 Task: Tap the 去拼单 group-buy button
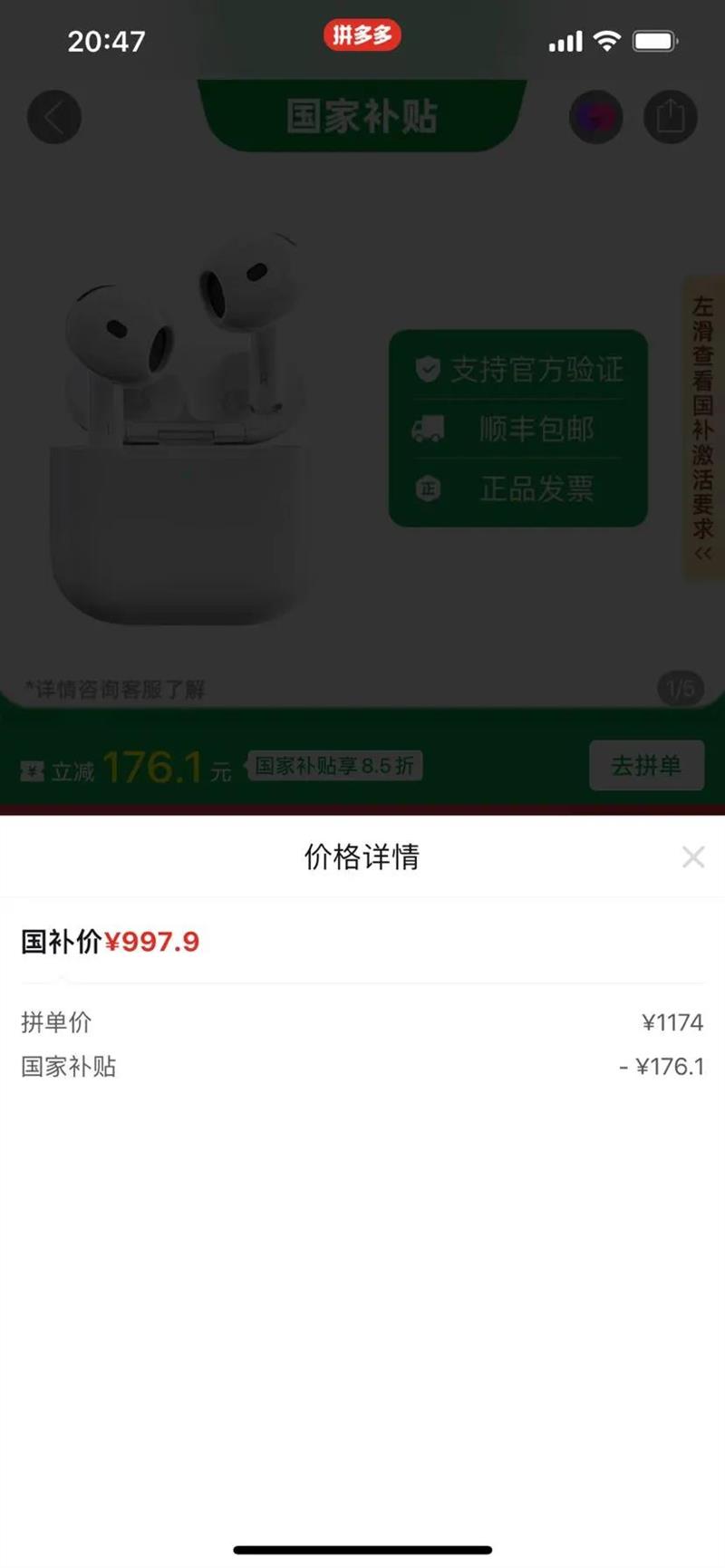click(646, 766)
